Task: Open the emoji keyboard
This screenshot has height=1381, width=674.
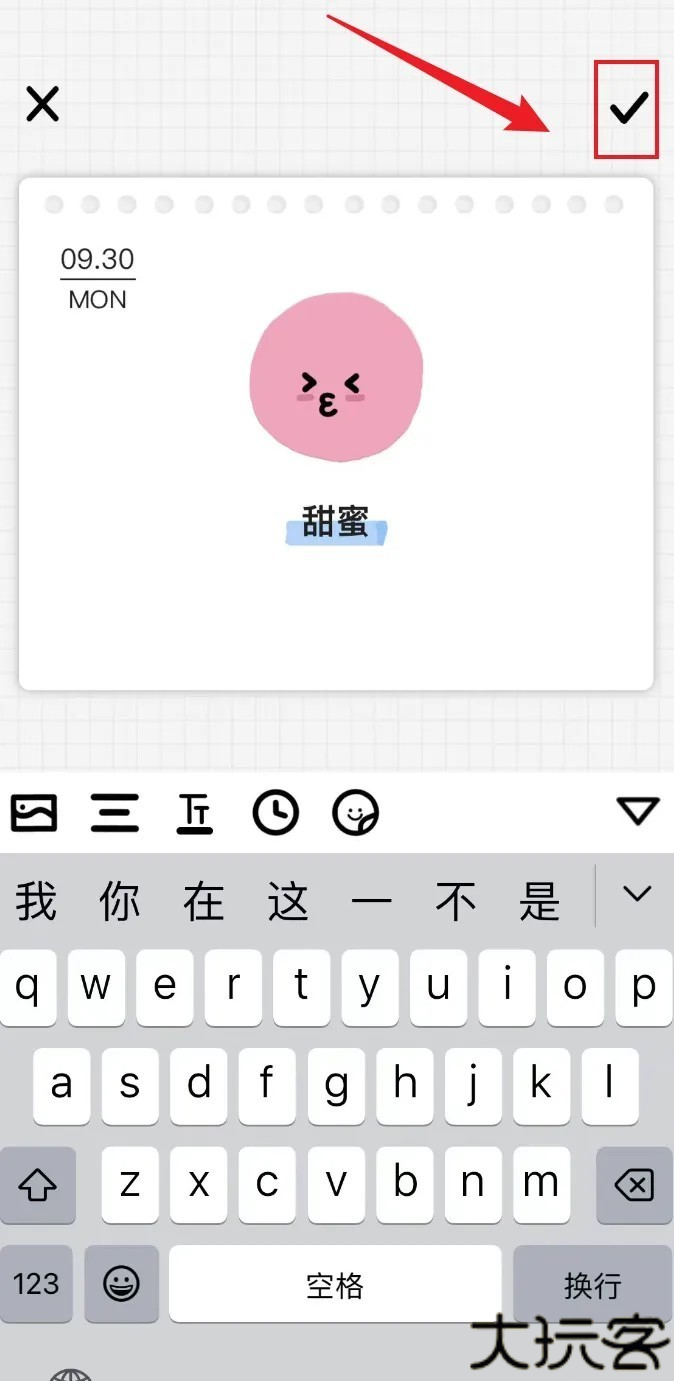Action: [x=122, y=1284]
